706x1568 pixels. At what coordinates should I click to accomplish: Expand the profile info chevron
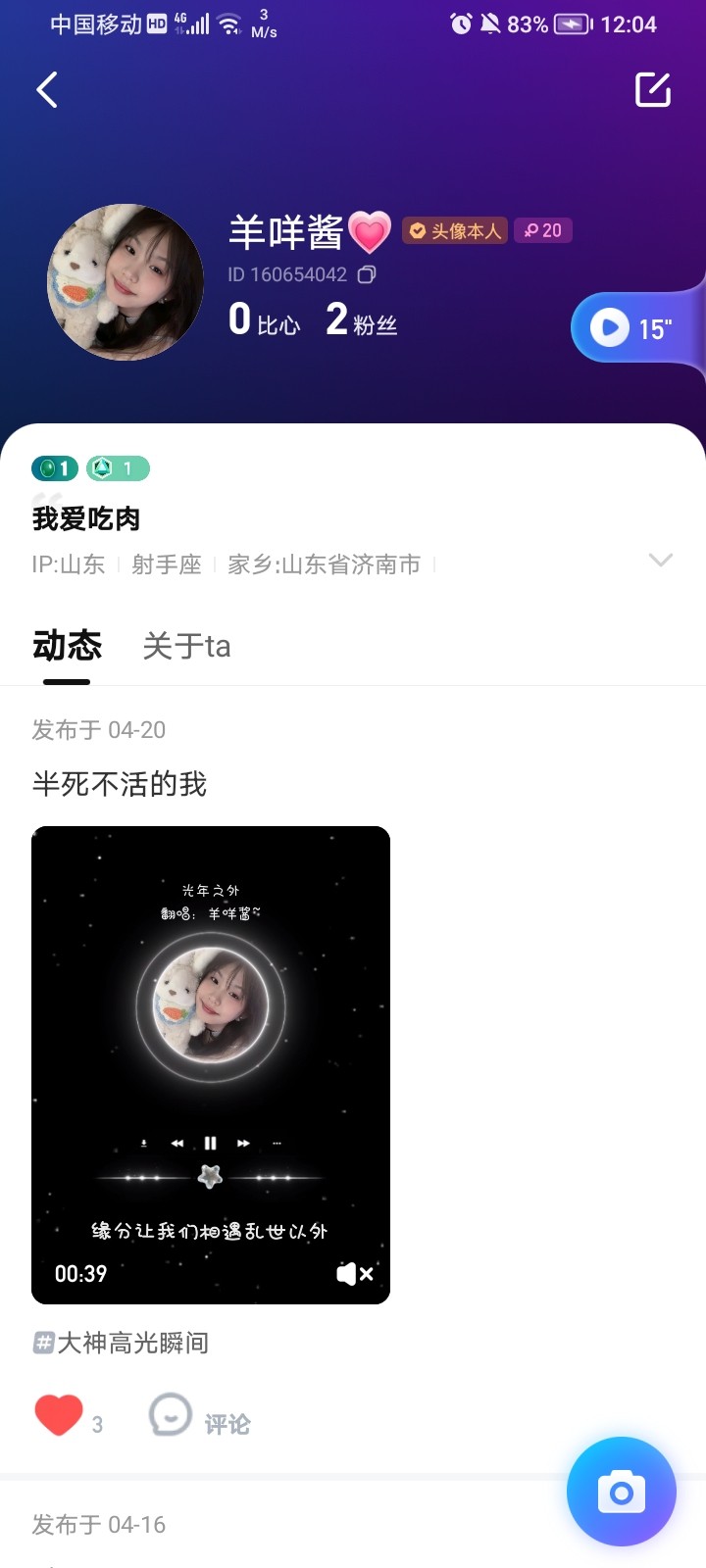pos(661,561)
